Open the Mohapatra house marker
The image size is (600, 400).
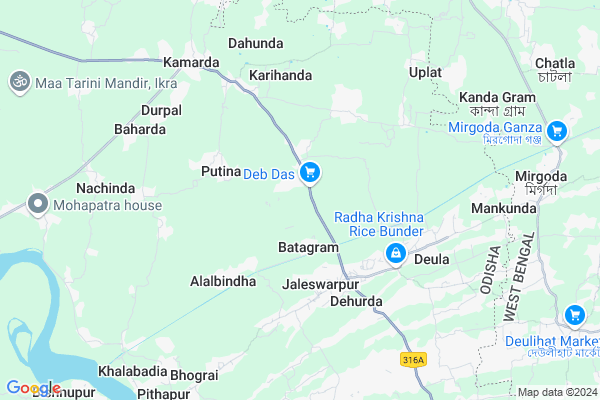38,204
